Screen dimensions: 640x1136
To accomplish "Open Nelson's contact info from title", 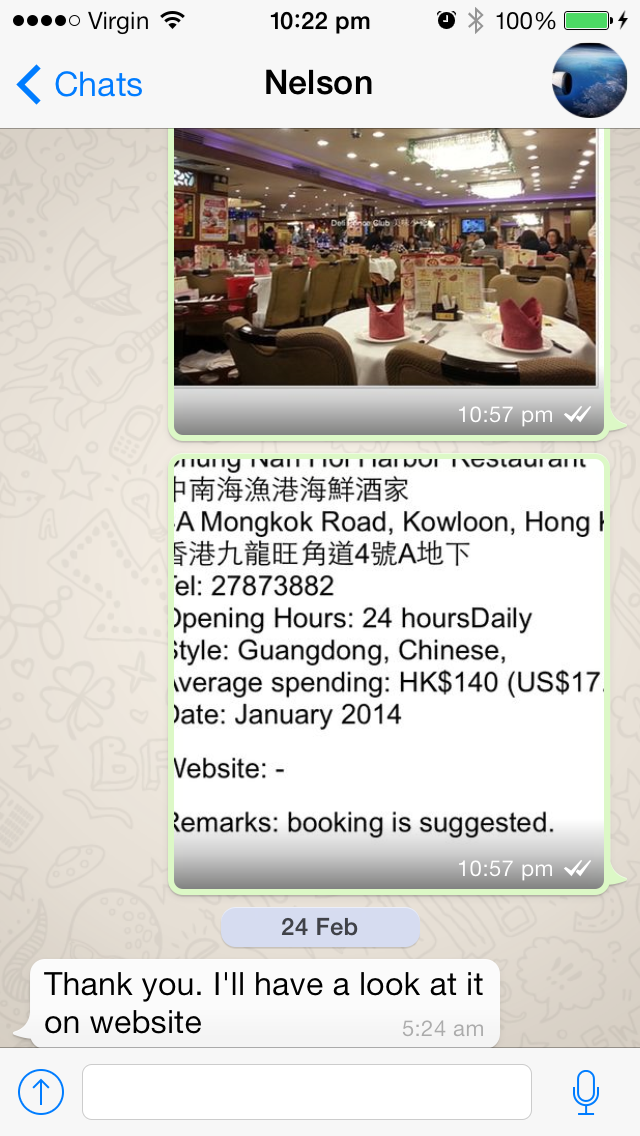I will (318, 83).
